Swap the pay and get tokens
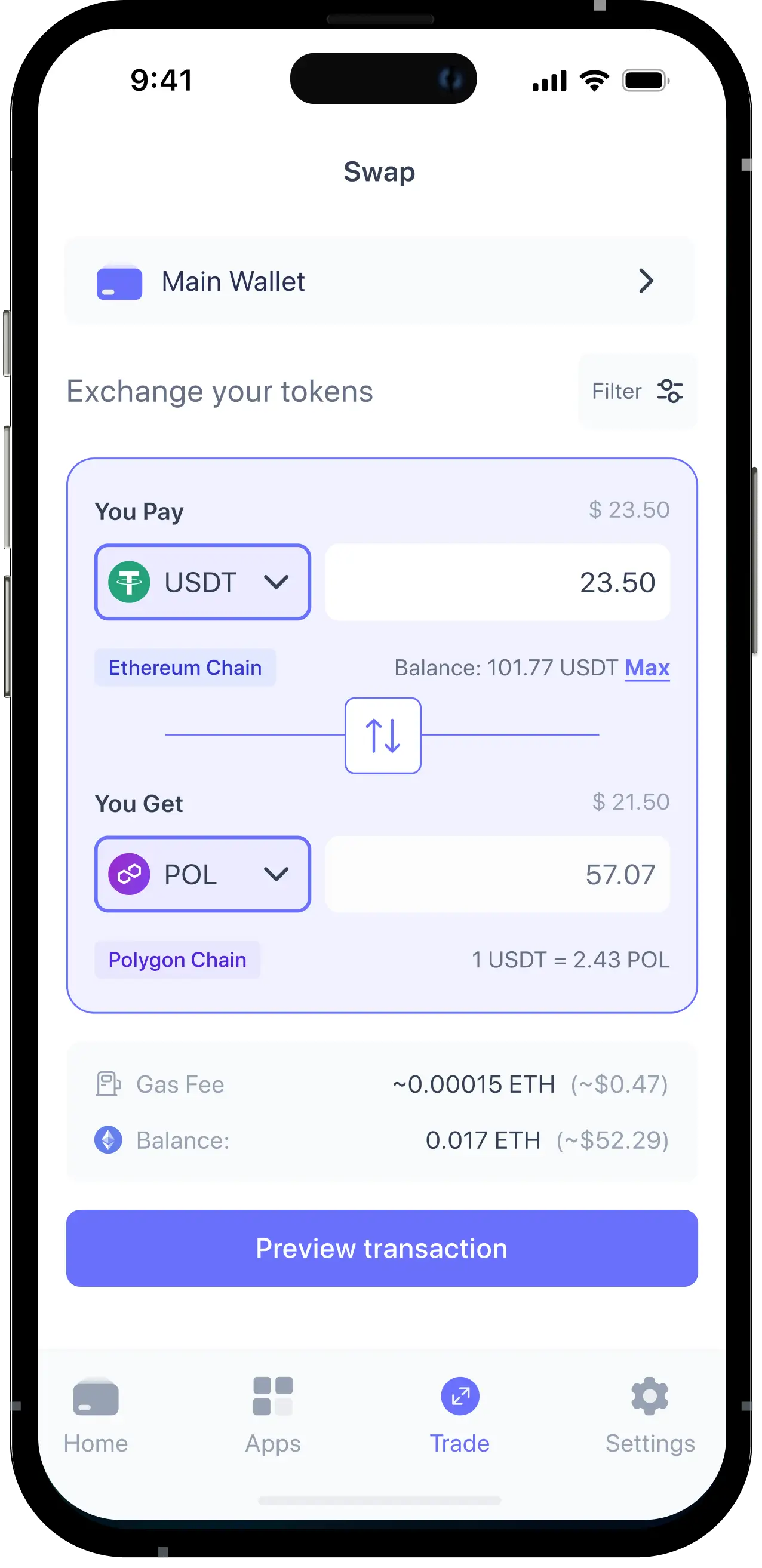762x1568 pixels. click(383, 735)
